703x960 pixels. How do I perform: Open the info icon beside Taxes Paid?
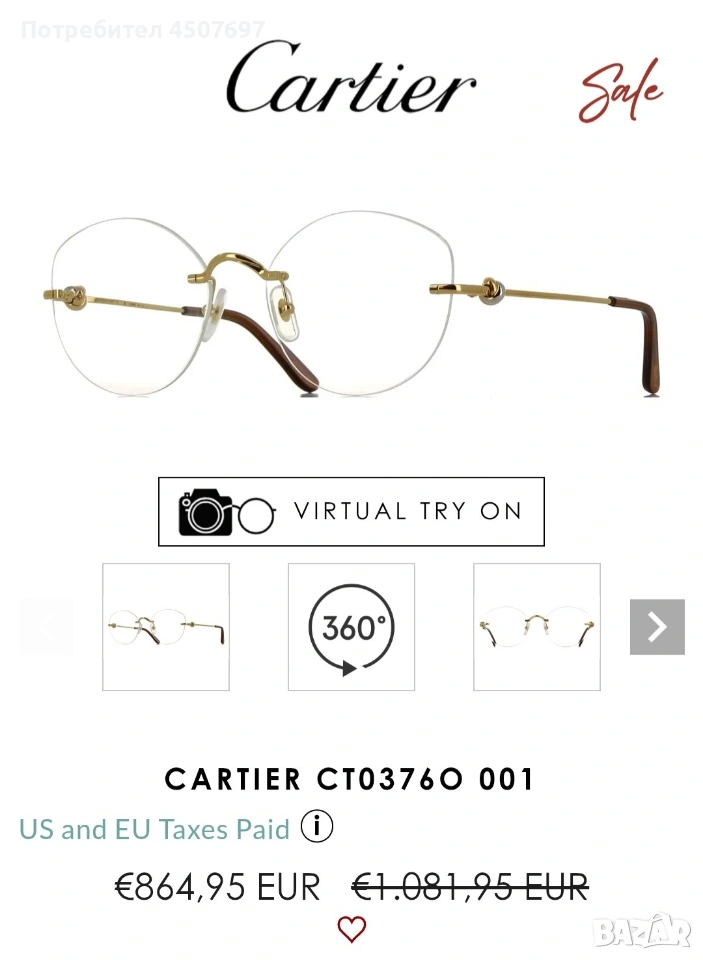click(317, 827)
